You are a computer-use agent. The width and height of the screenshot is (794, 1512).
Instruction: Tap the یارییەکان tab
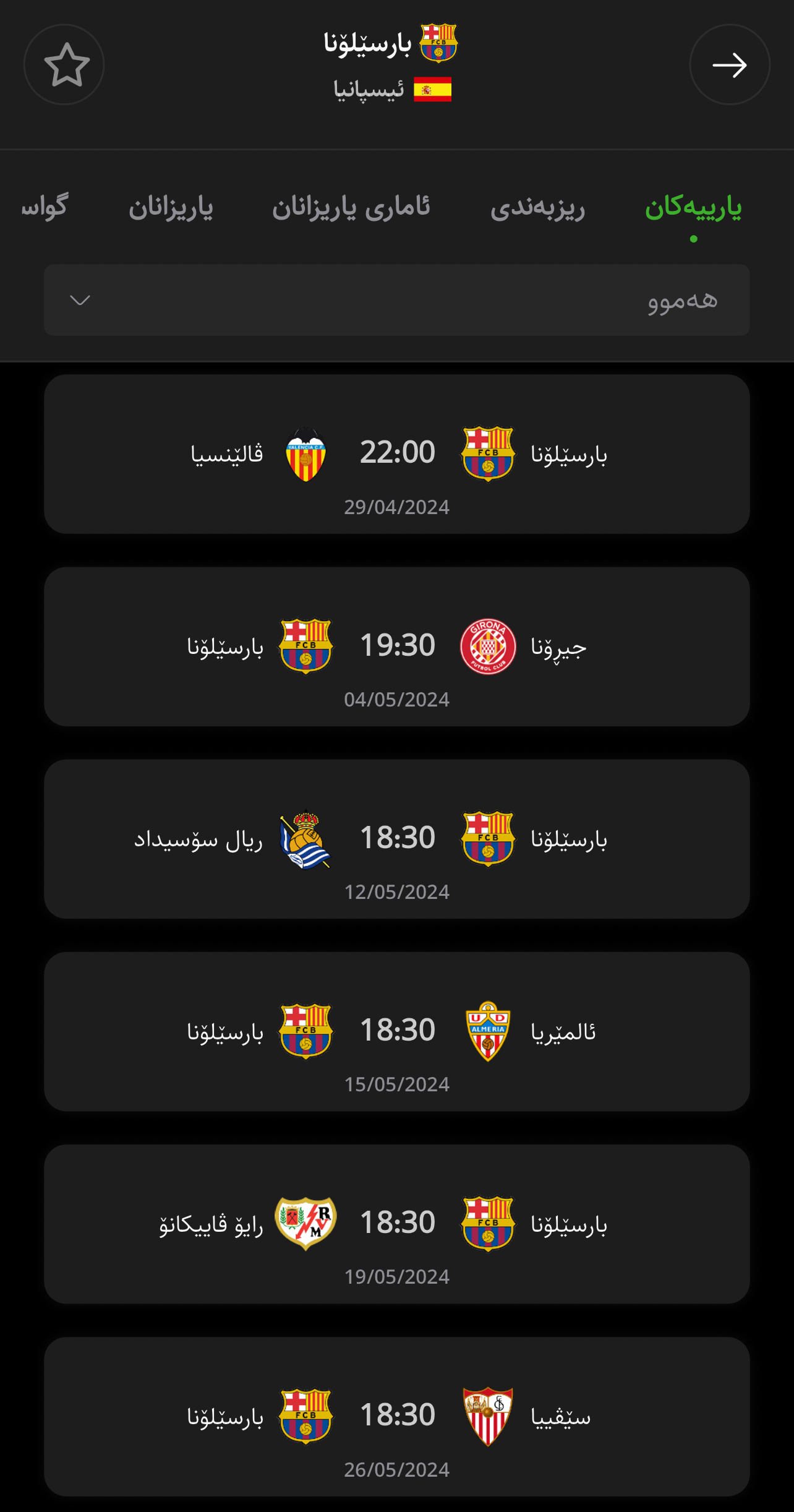(x=693, y=208)
